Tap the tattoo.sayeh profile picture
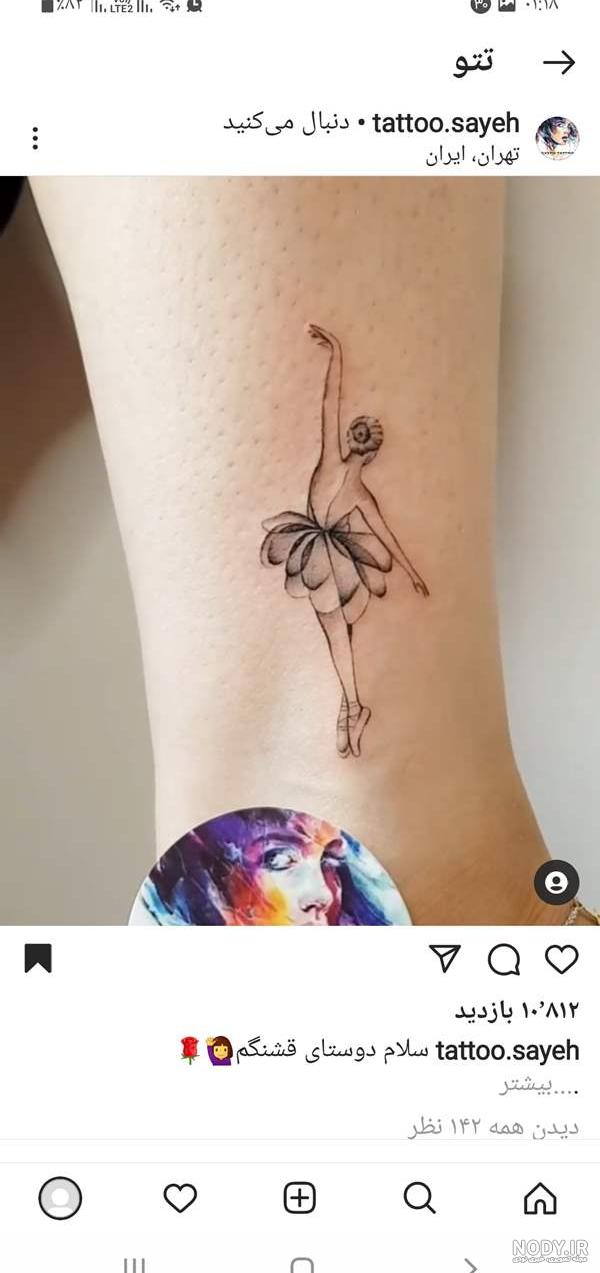Viewport: 600px width, 1273px height. (x=557, y=138)
